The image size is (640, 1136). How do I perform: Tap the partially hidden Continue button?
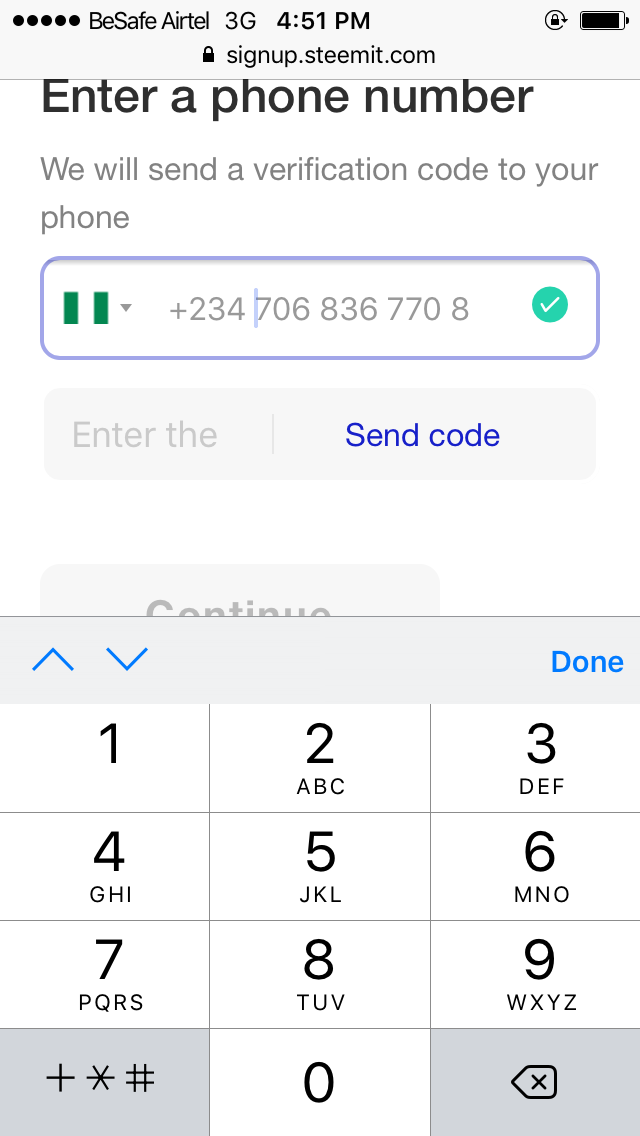point(240,591)
